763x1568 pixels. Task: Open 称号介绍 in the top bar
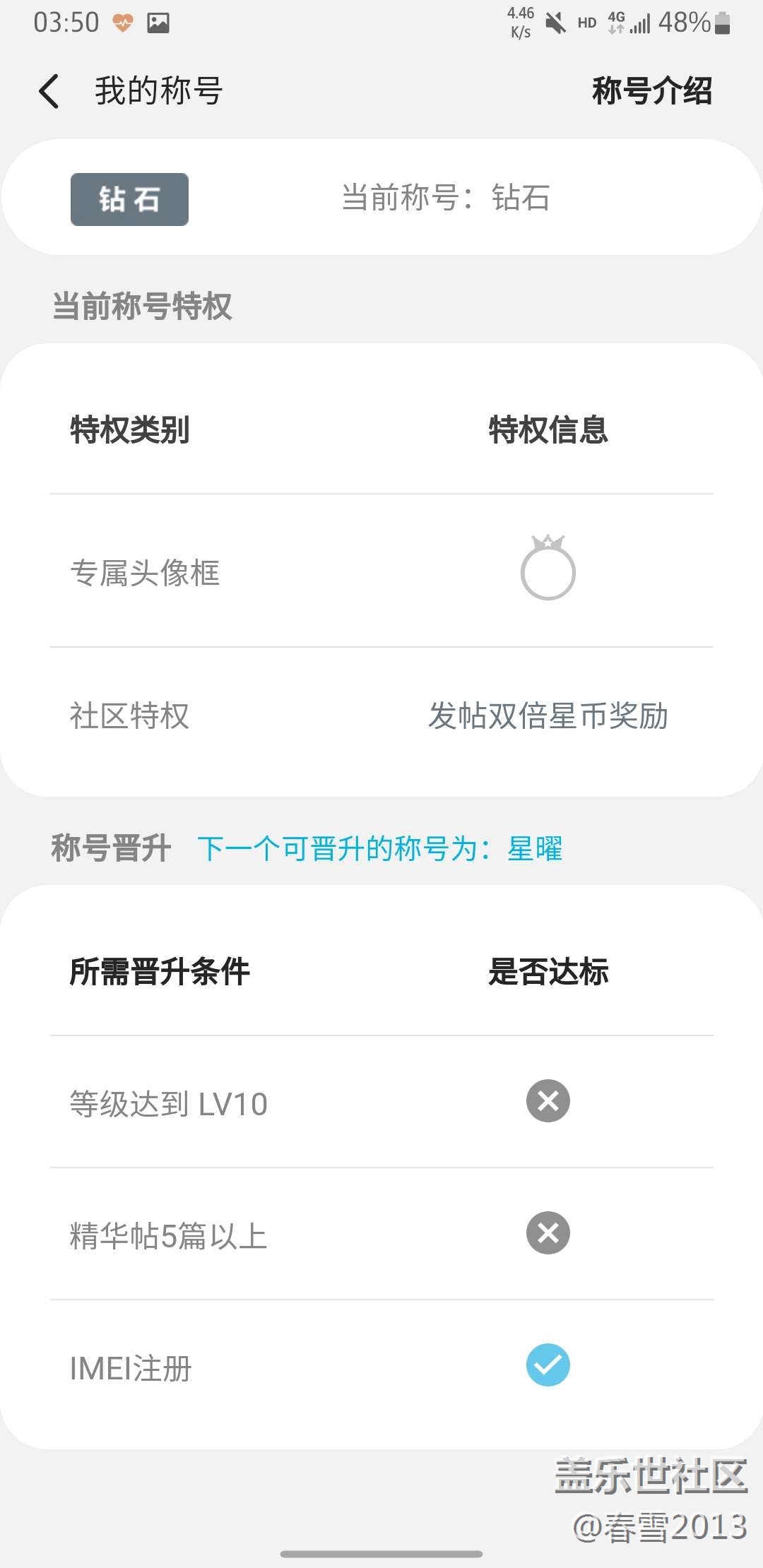[651, 91]
